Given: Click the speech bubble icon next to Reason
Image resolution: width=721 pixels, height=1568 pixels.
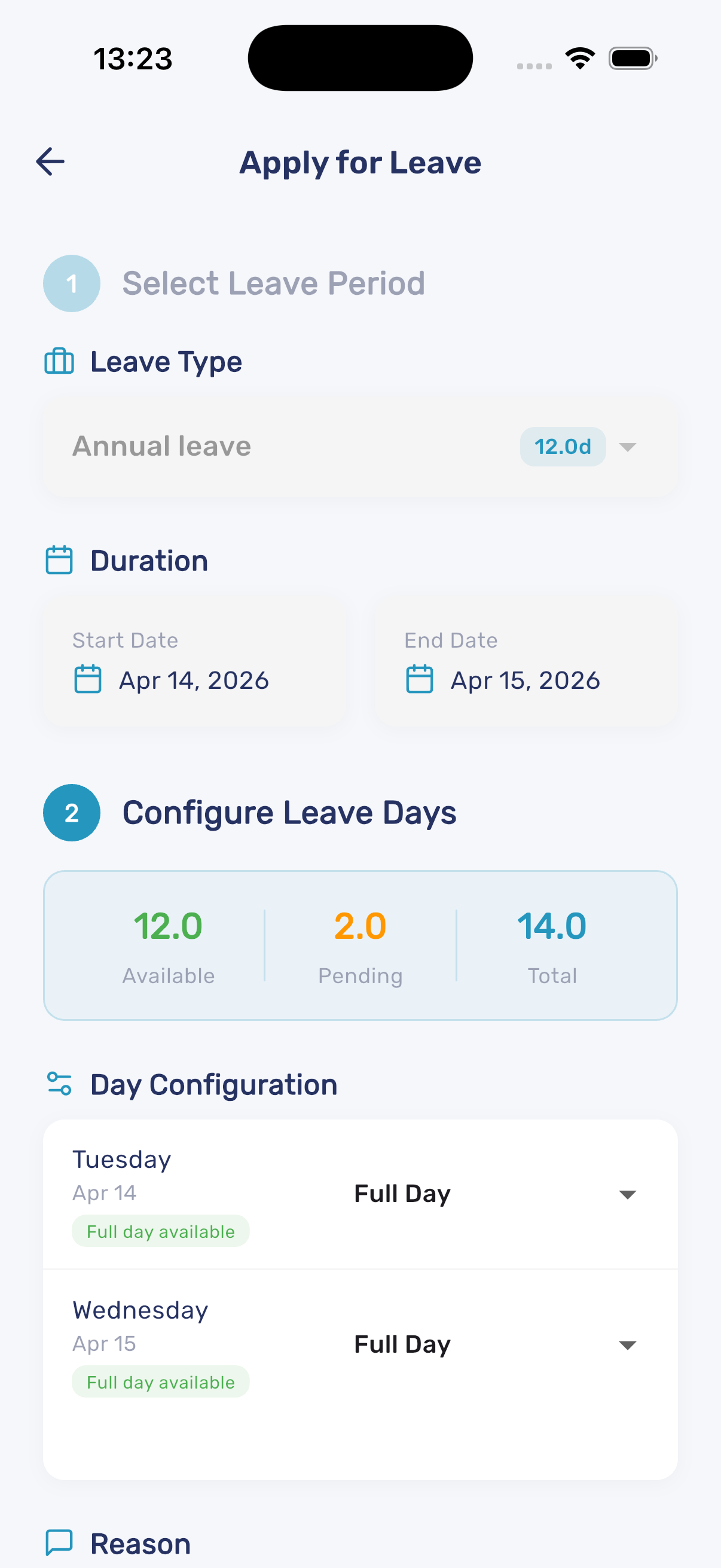Looking at the screenshot, I should click(x=59, y=1543).
